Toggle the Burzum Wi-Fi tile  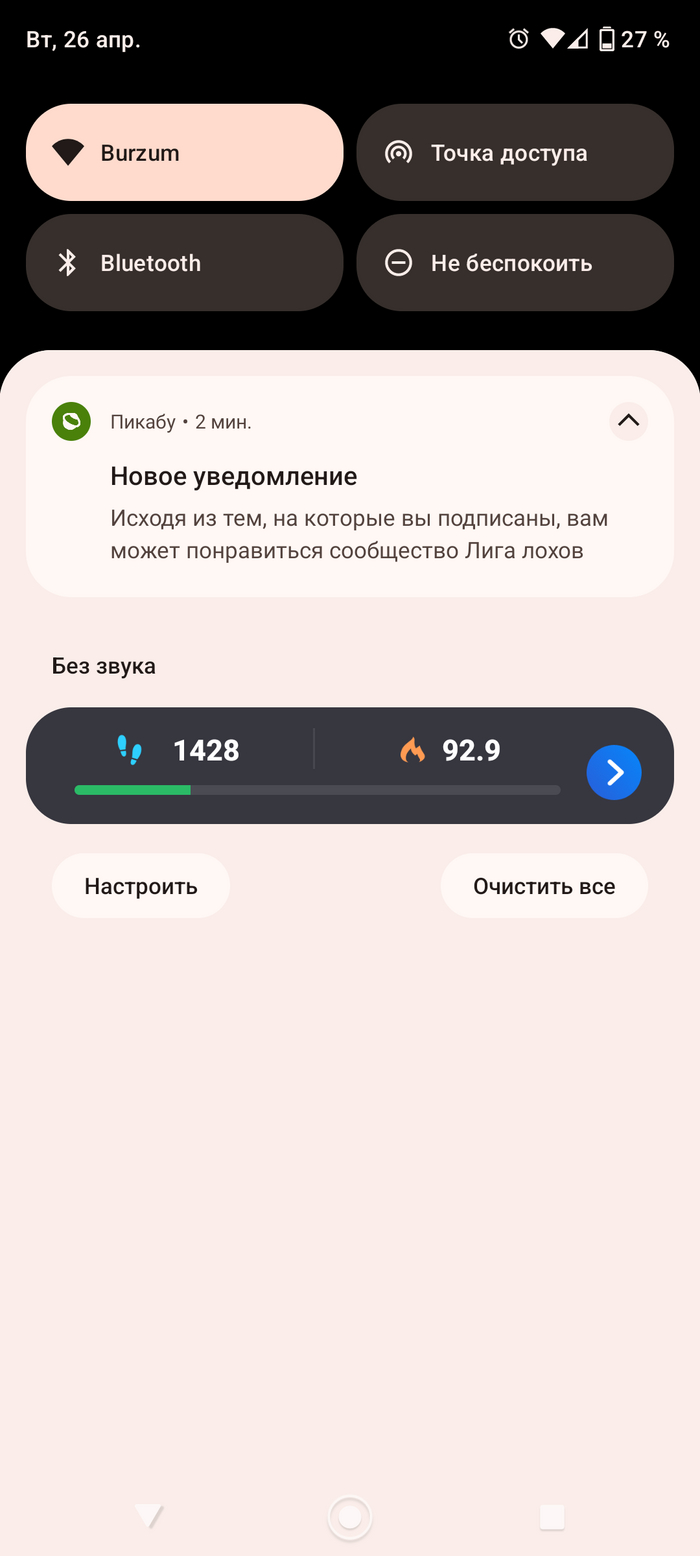pyautogui.click(x=184, y=153)
